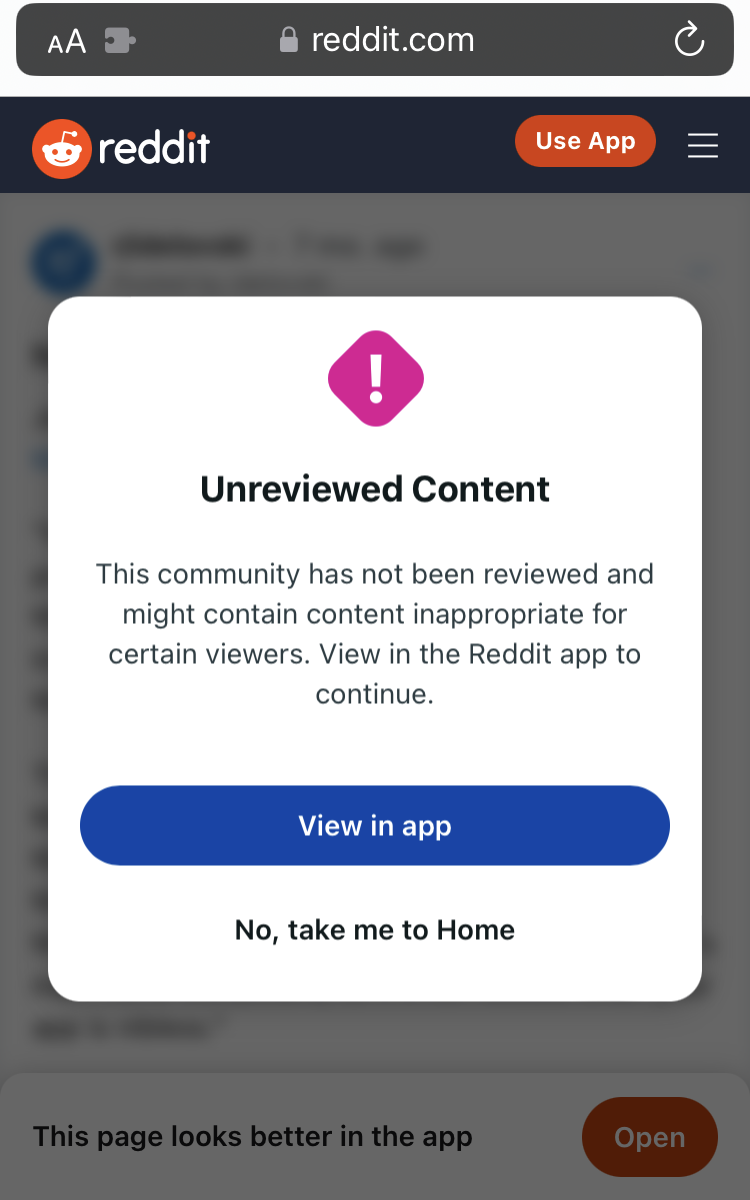750x1200 pixels.
Task: Reload the page in the browser
Action: point(689,41)
